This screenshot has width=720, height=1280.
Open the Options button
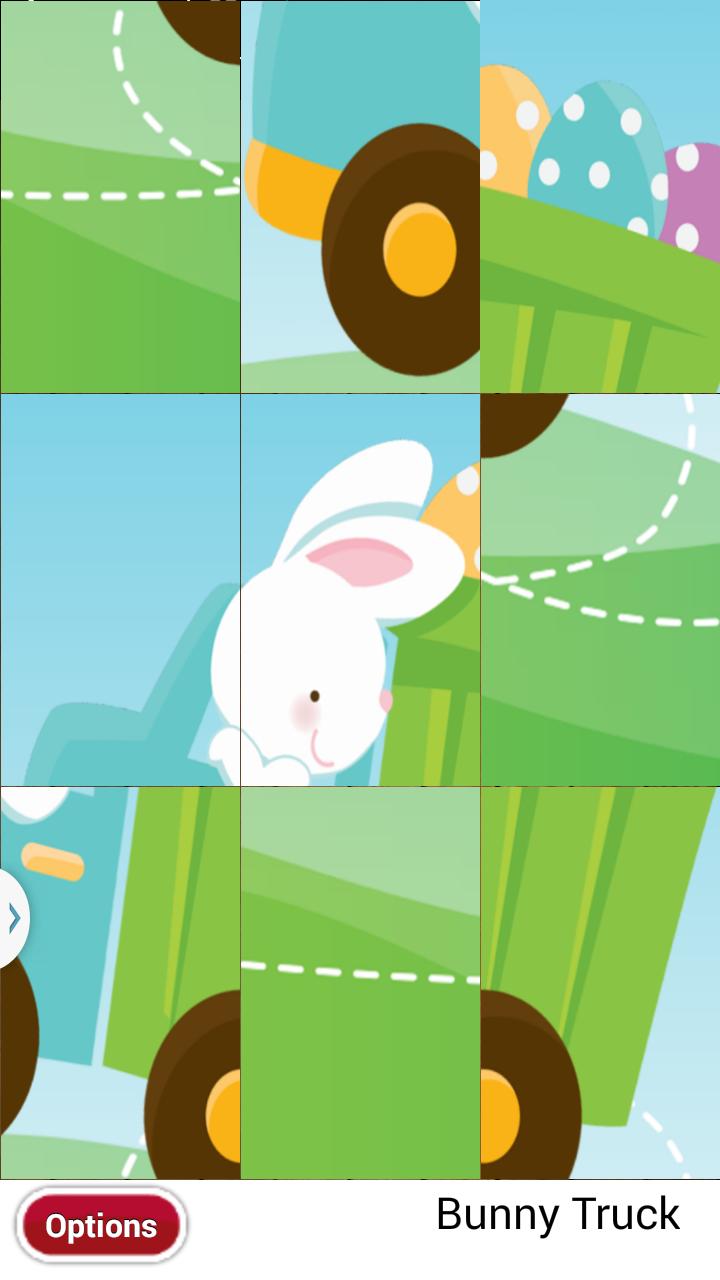[x=101, y=1225]
